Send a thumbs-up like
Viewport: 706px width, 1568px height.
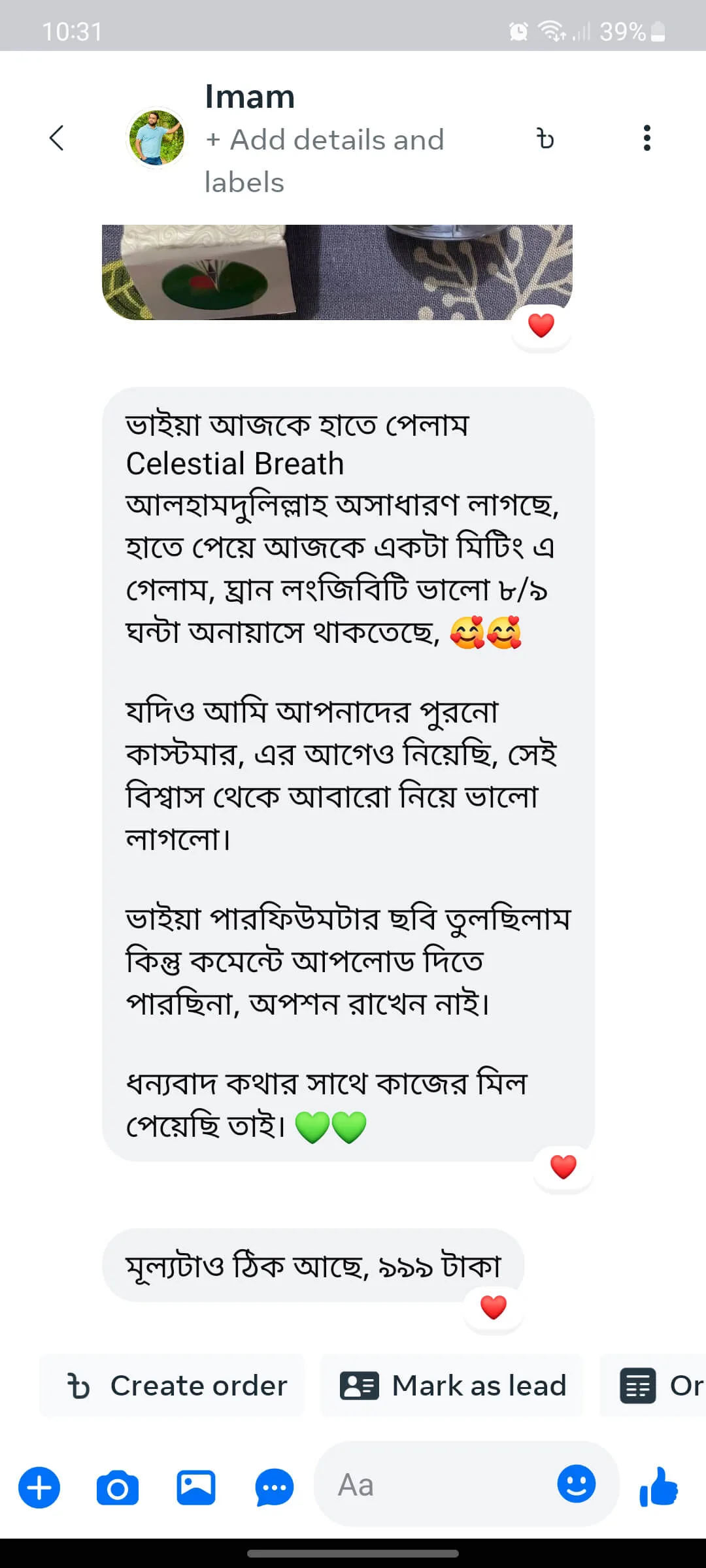click(659, 1486)
